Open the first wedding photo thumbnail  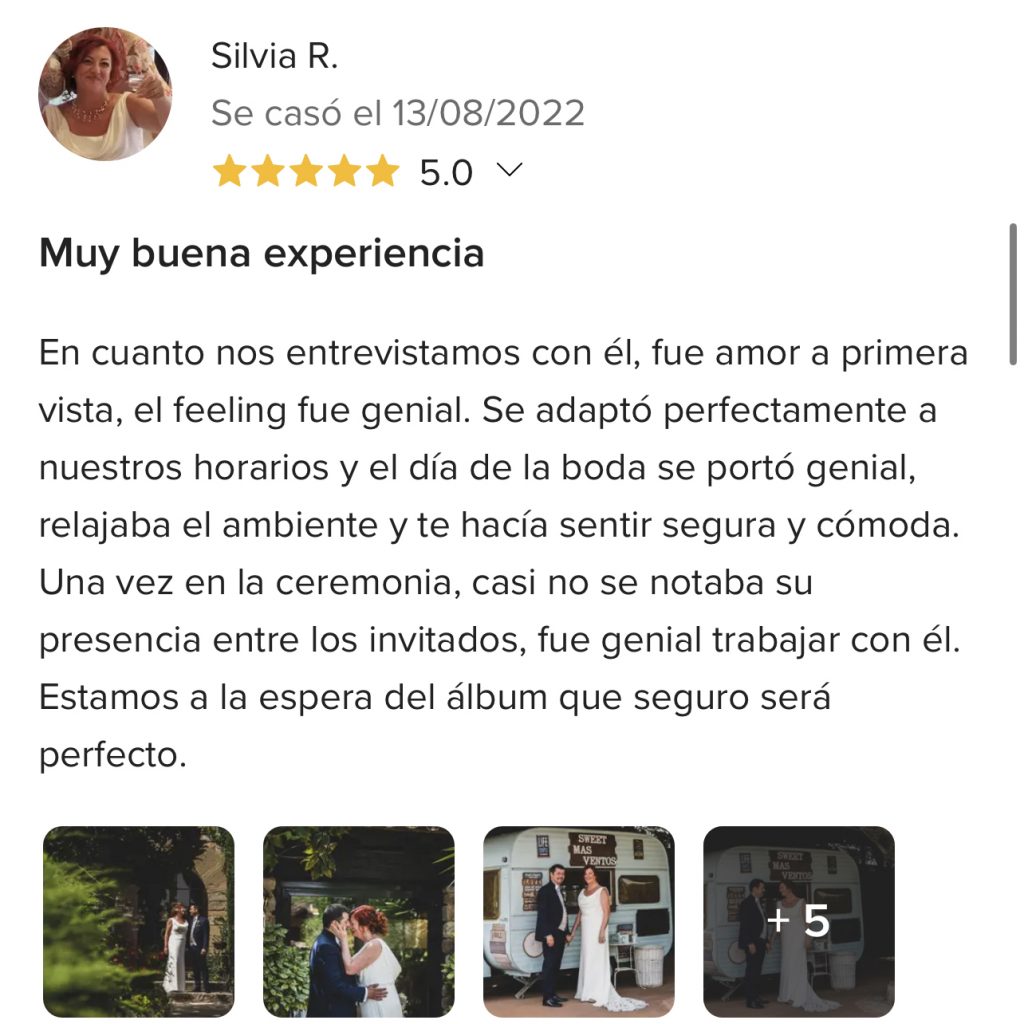(x=138, y=921)
